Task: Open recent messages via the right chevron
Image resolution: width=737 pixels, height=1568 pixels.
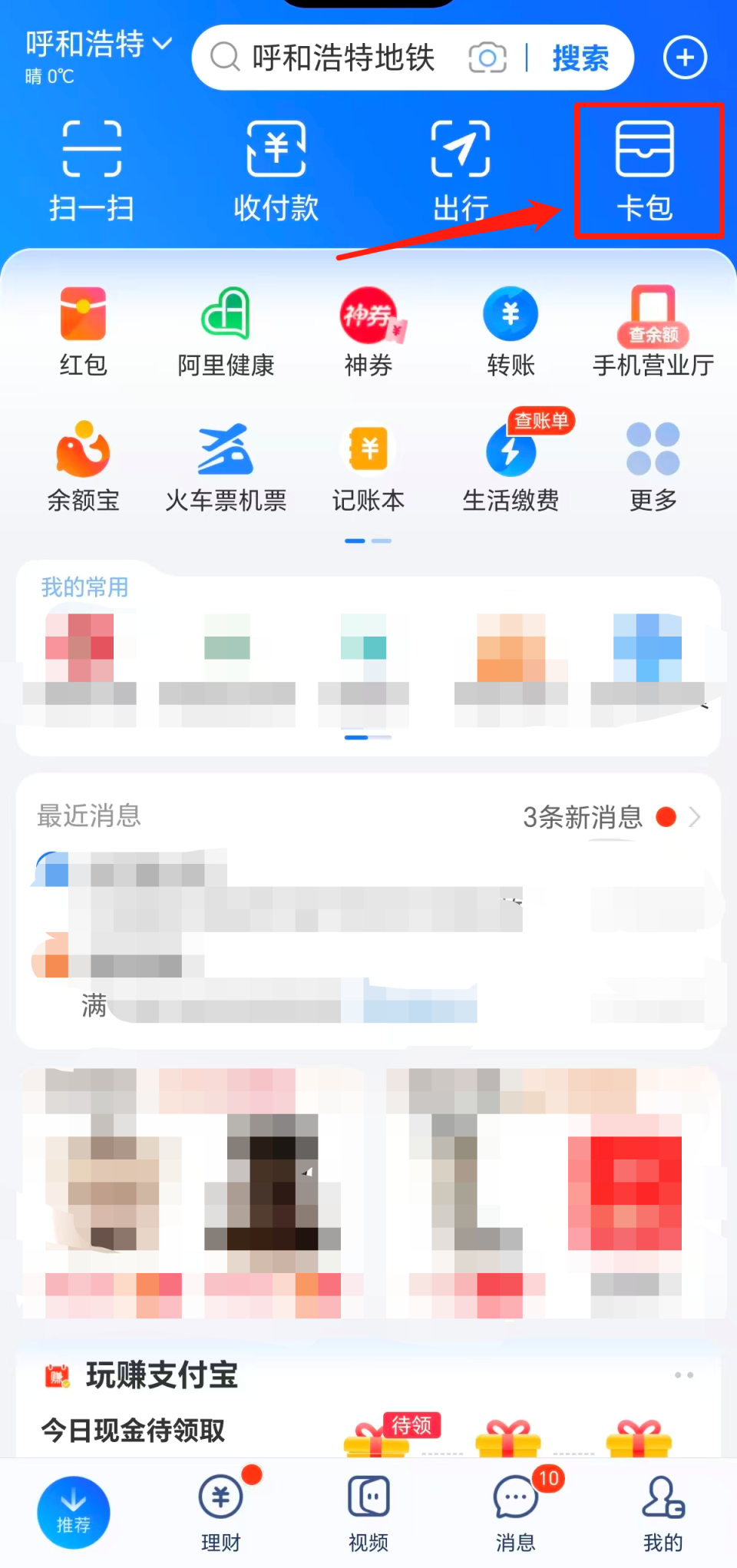Action: [x=697, y=817]
